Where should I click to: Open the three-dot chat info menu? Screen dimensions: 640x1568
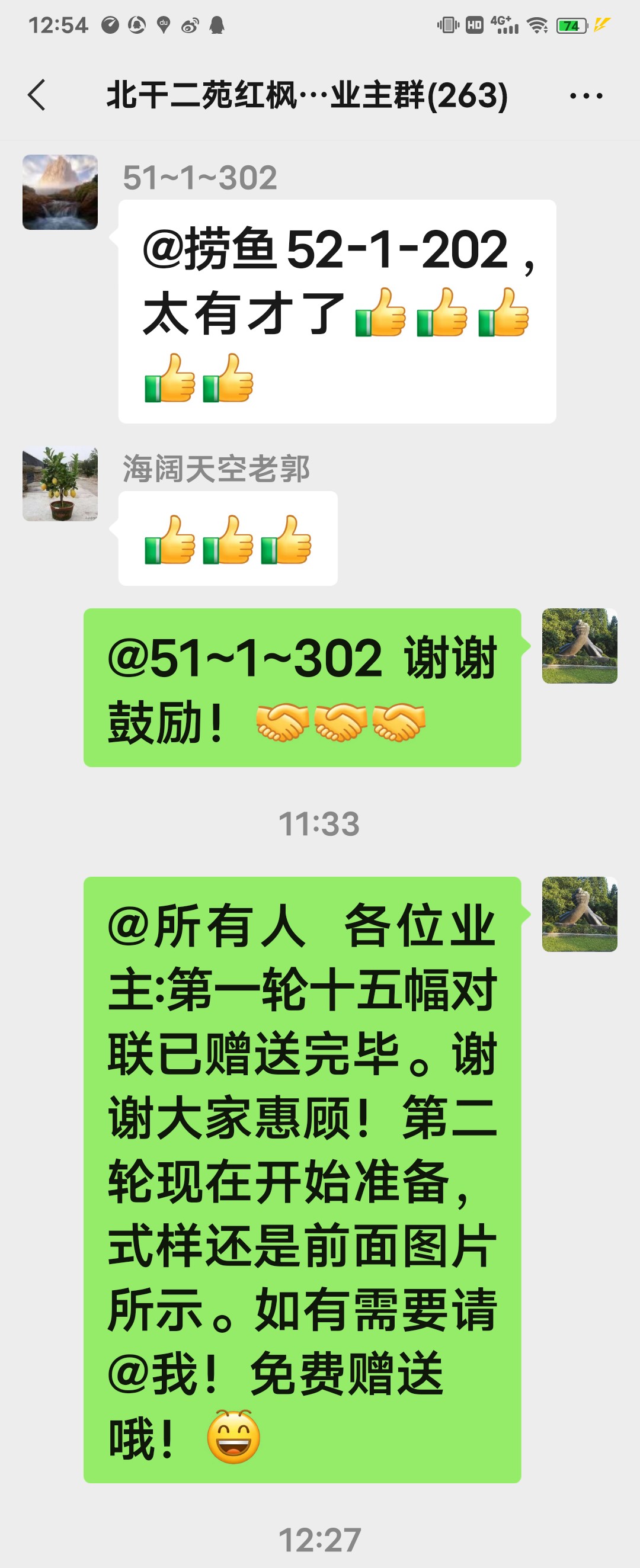coord(586,96)
